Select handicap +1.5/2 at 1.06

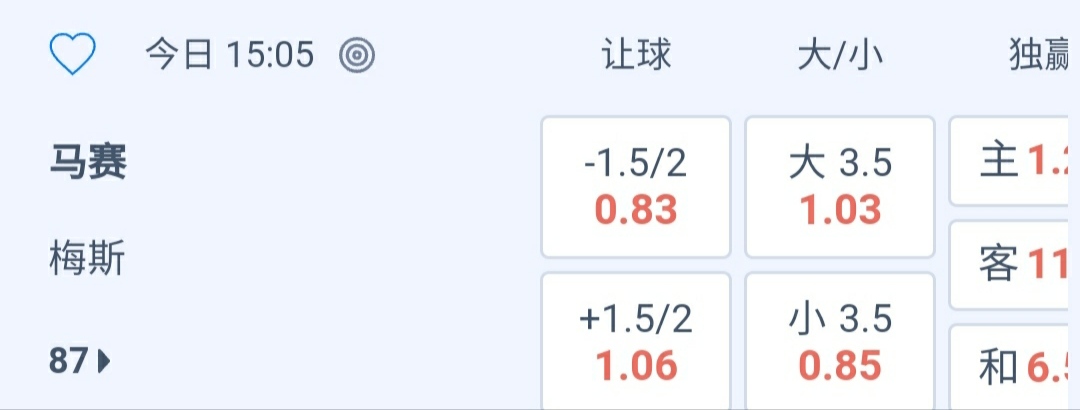click(x=636, y=343)
